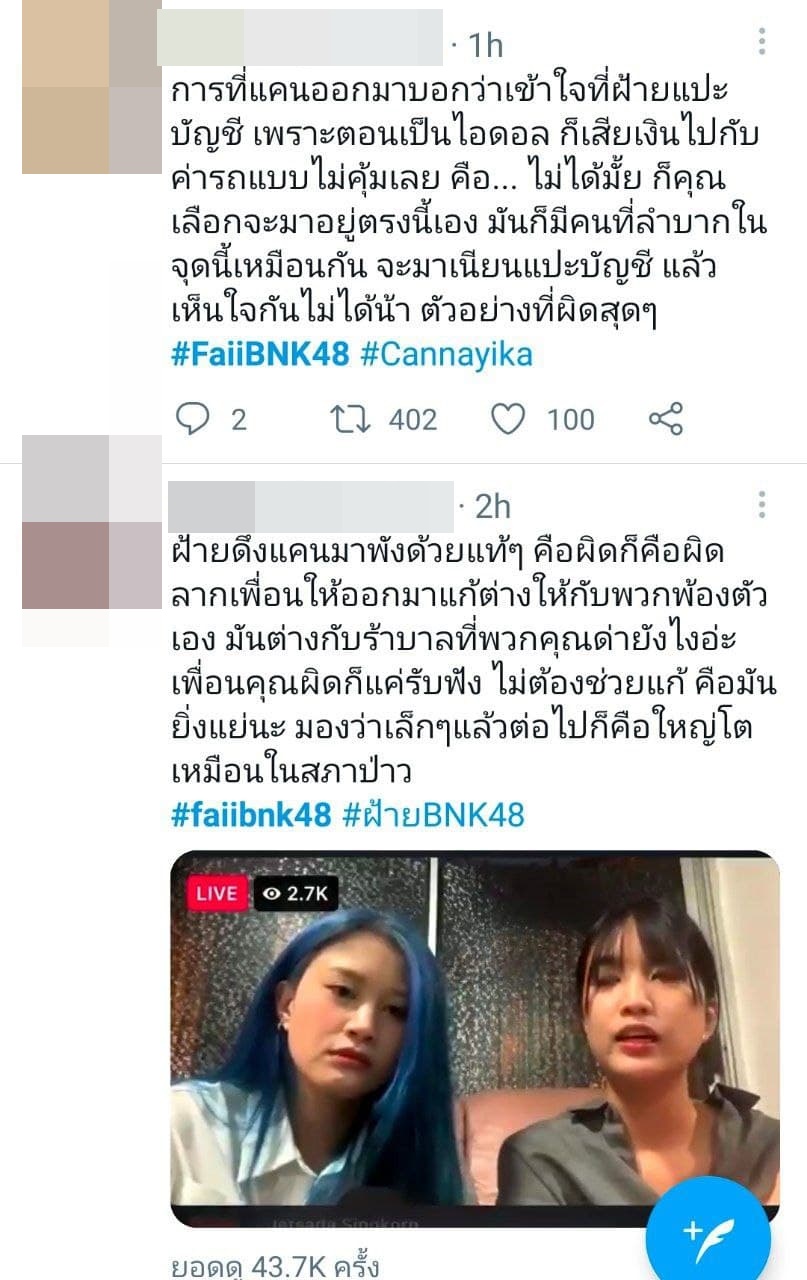Open profile picture of the 2h tweet author
This screenshot has width=807, height=1280.
[x=91, y=522]
